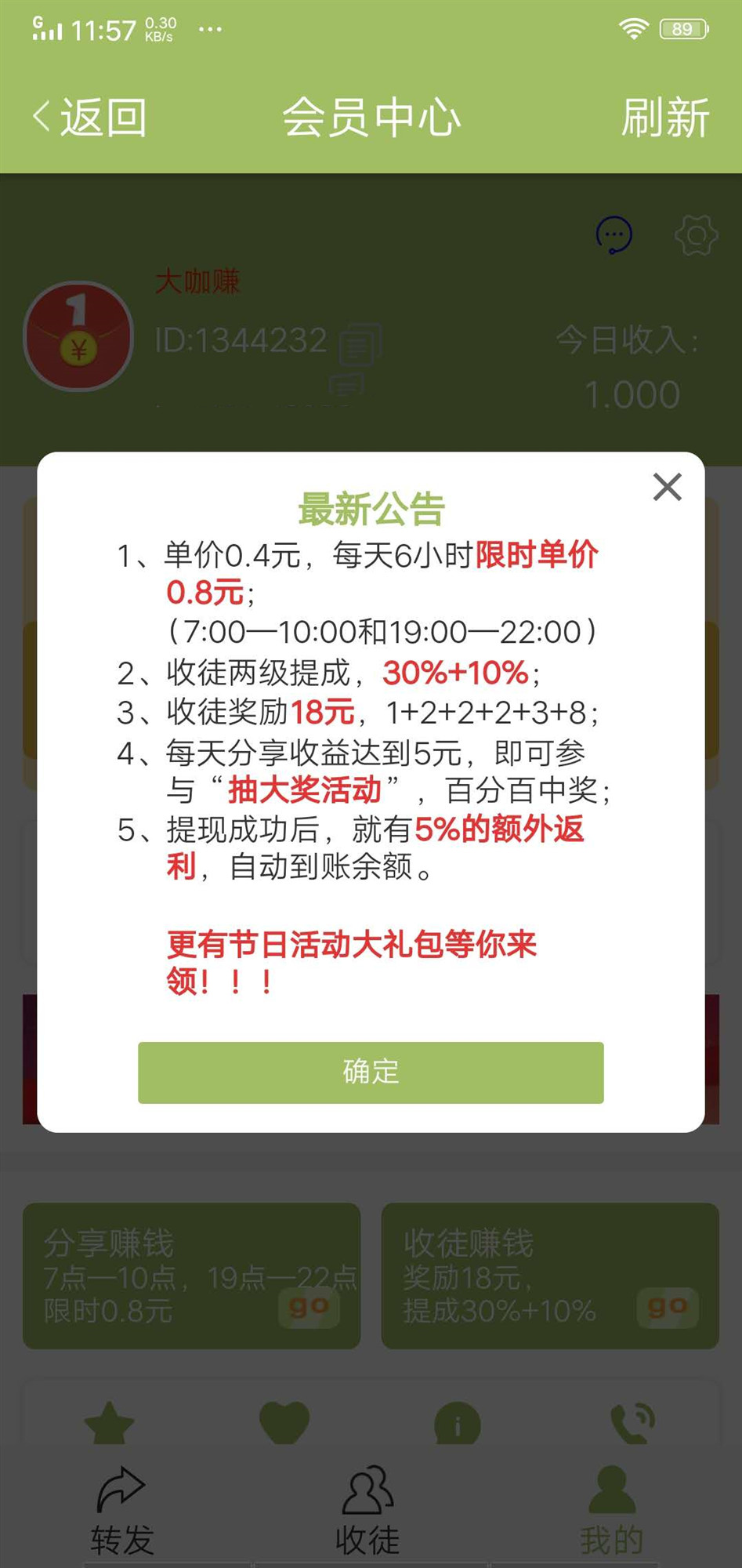
Task: Dismiss the 最新公告 popup with X
Action: (x=667, y=487)
